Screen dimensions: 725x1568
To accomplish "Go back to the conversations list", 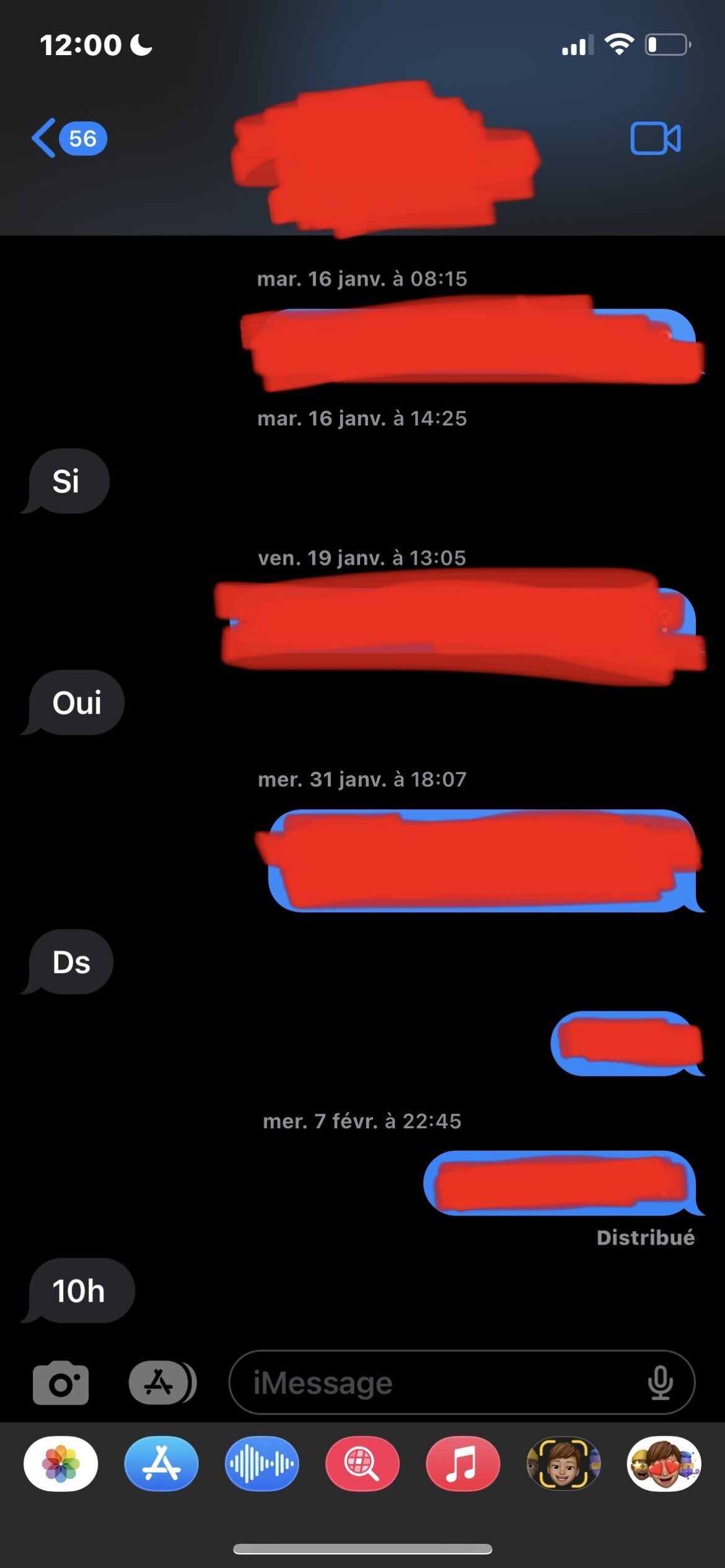I will (x=68, y=138).
